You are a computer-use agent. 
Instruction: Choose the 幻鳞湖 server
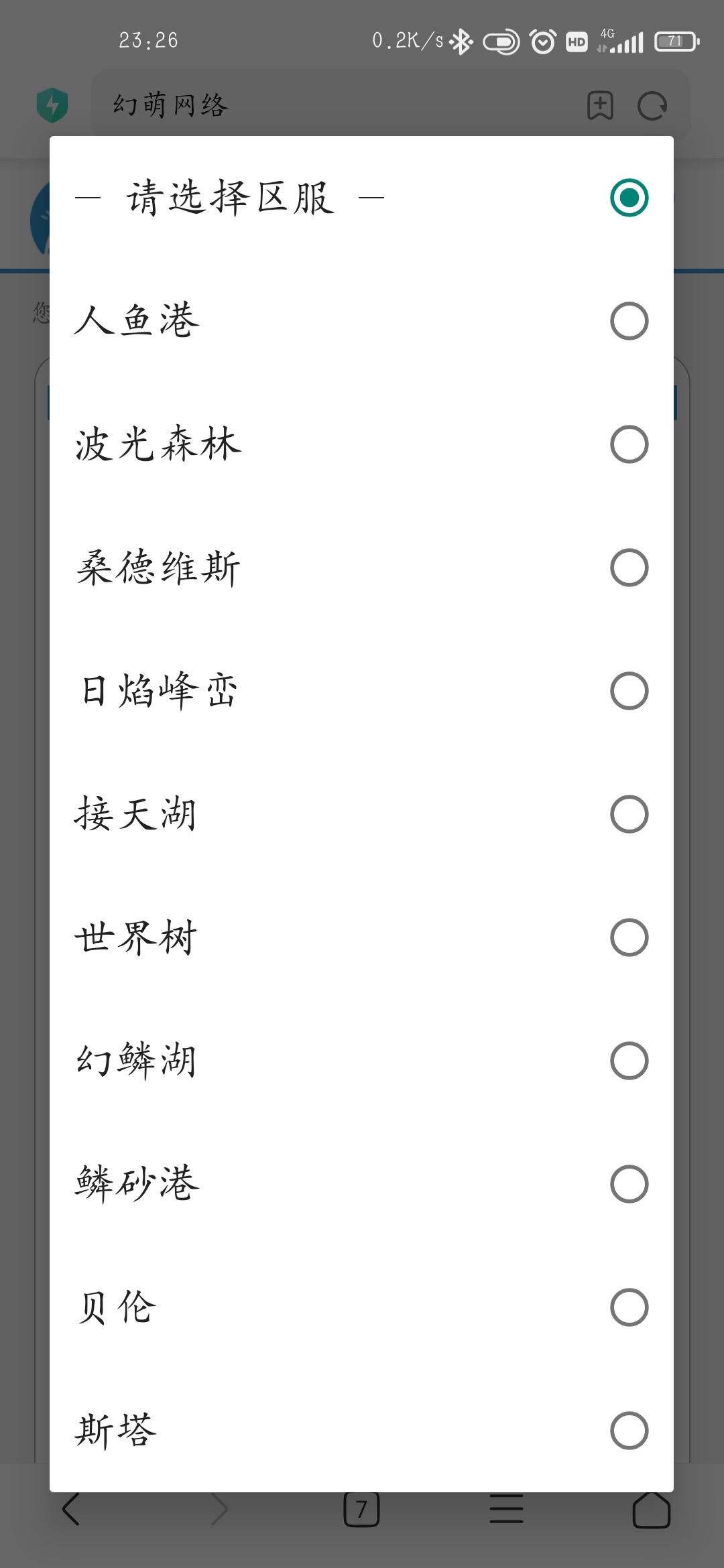[x=361, y=1061]
